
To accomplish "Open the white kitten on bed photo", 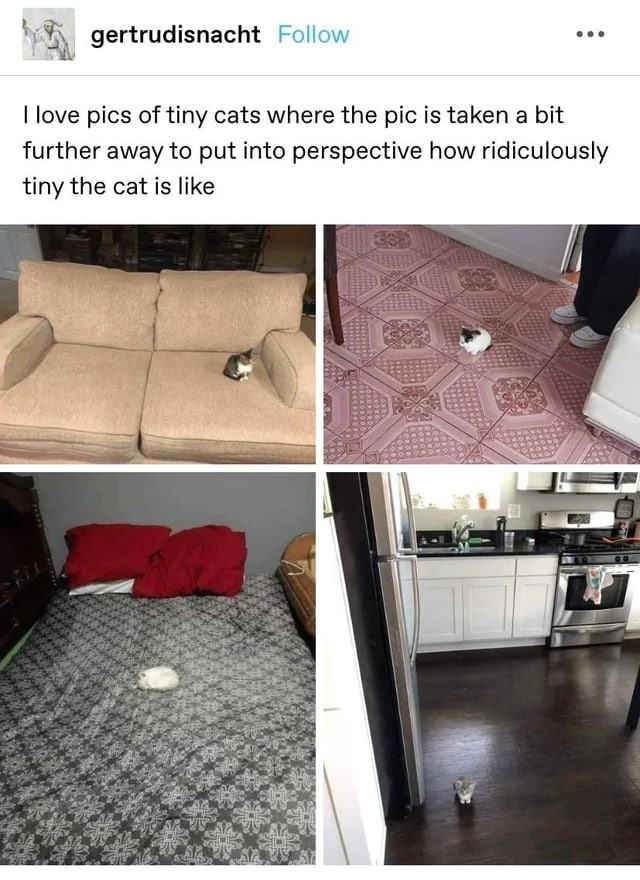I will 158,668.
